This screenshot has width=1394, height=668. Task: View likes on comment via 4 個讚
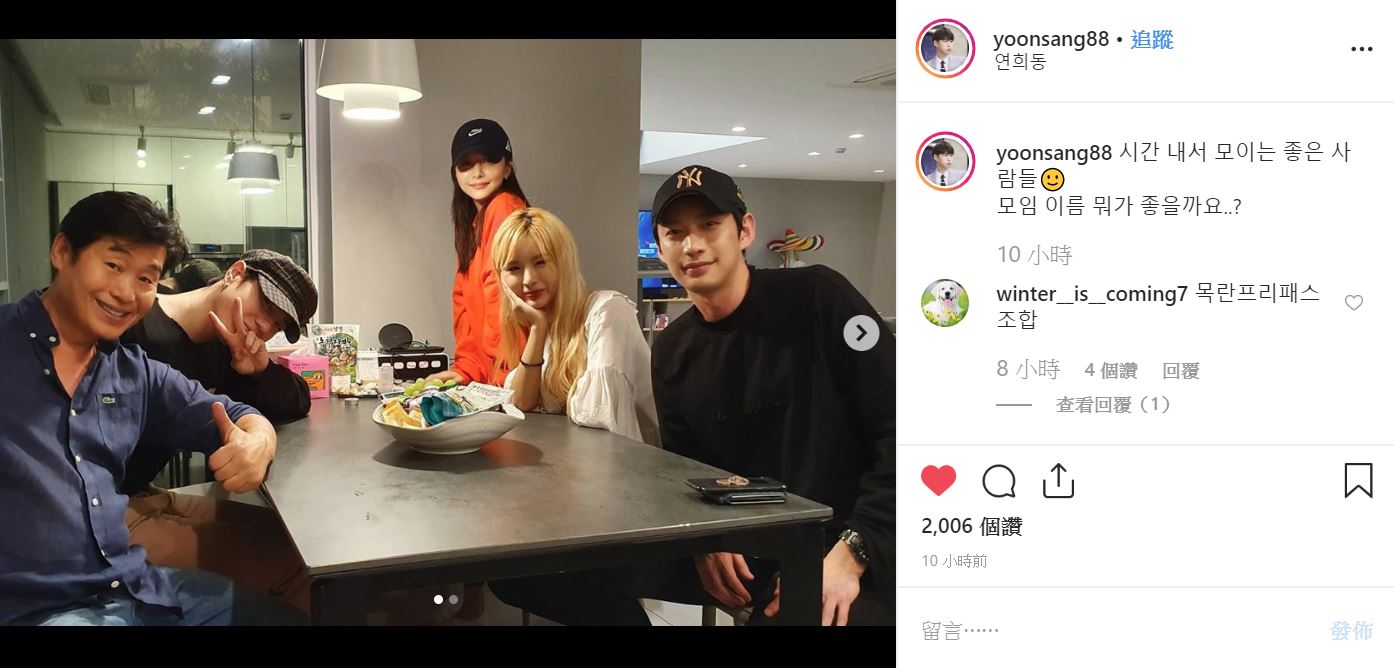click(1110, 371)
